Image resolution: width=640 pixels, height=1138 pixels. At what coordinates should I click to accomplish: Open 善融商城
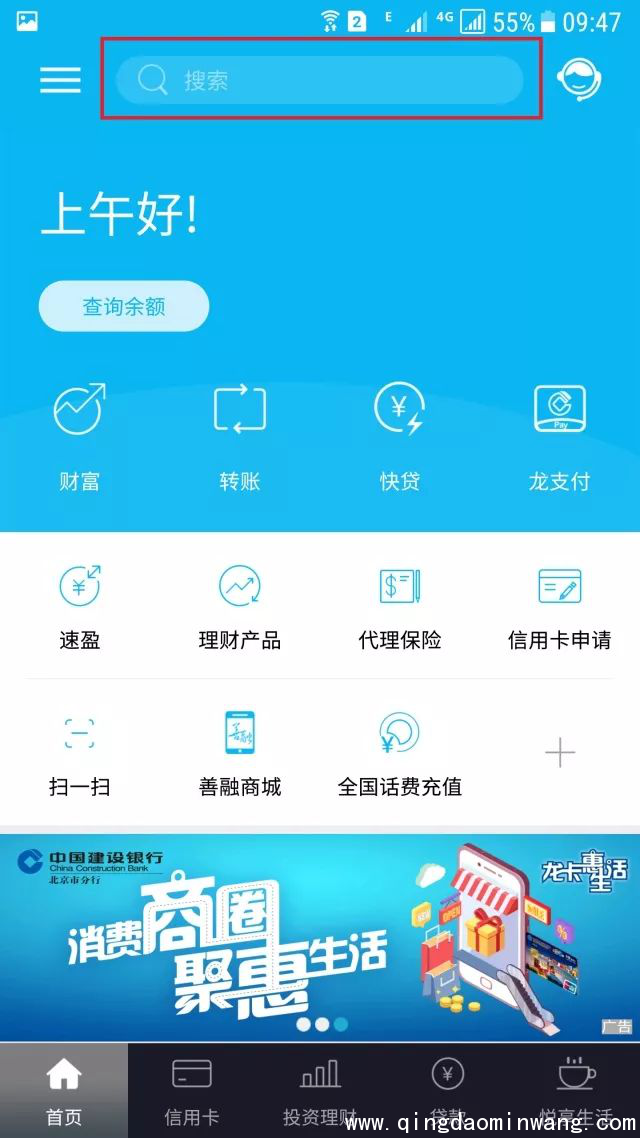pos(239,752)
